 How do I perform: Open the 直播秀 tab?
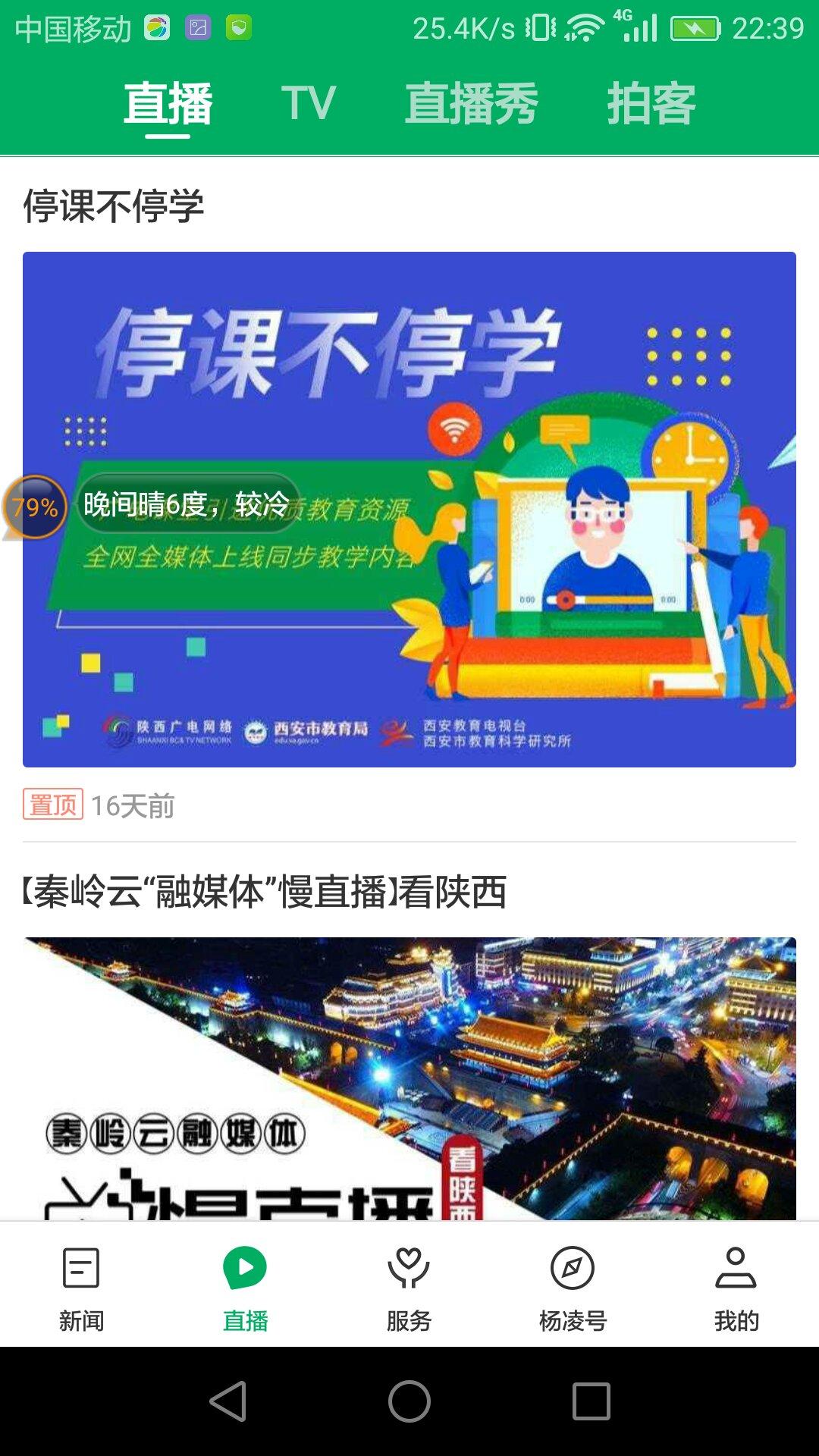472,104
